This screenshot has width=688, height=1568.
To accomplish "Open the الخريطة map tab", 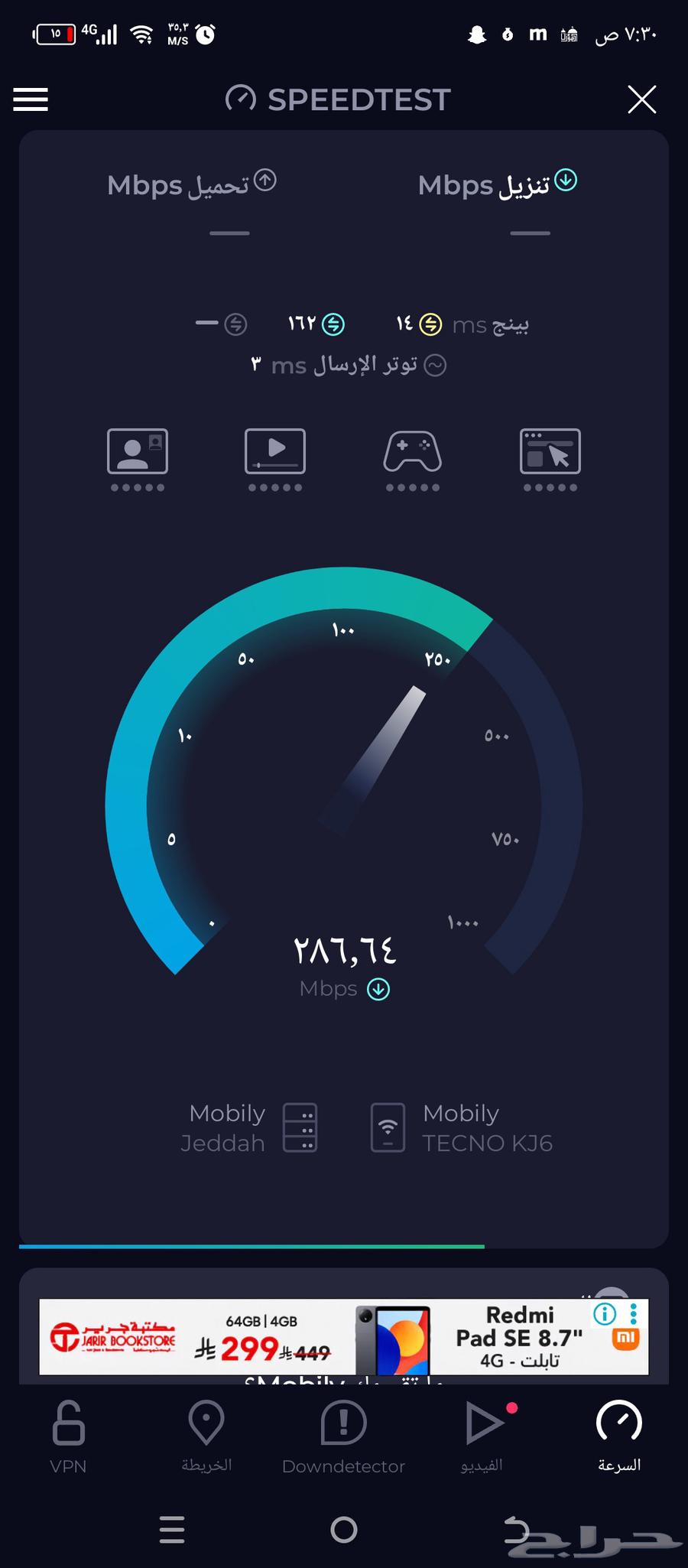I will (x=206, y=1436).
